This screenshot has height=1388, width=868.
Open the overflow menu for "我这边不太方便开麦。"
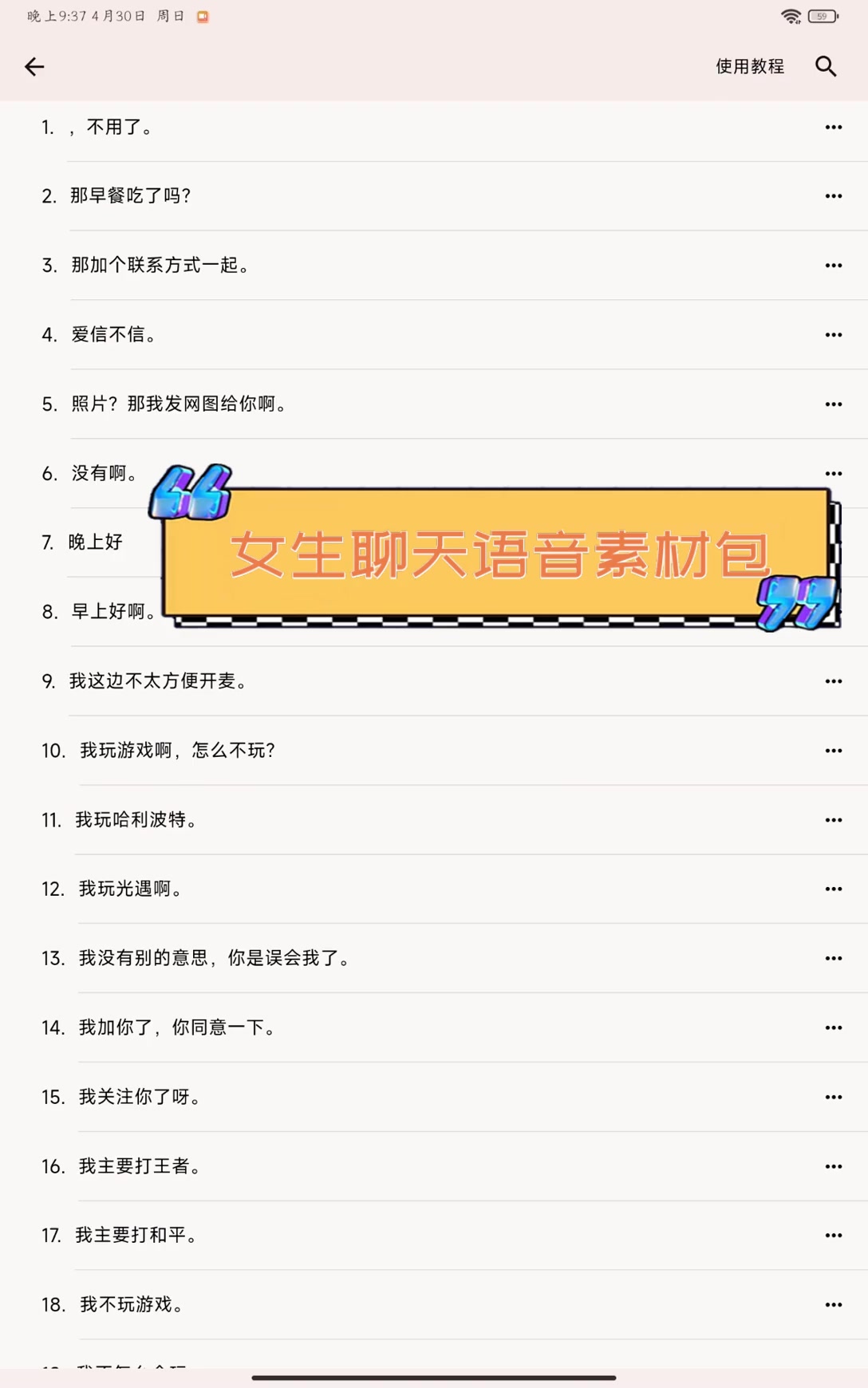(x=832, y=680)
